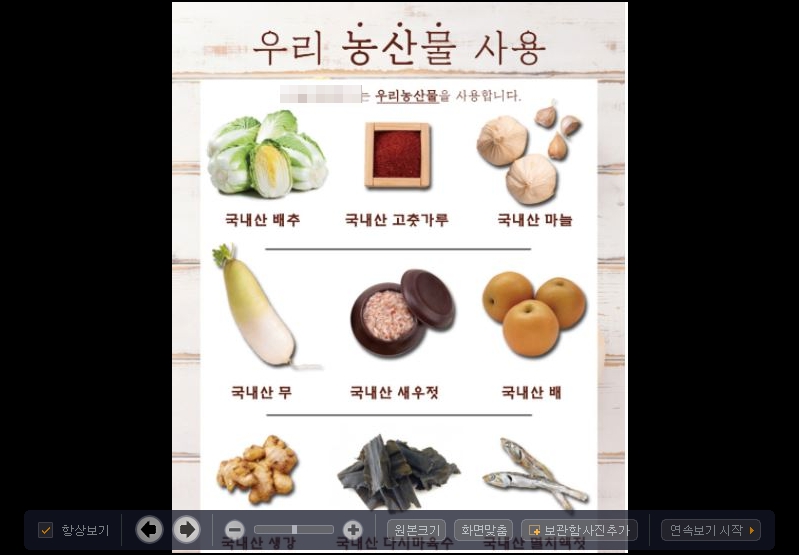Go to the next image
This screenshot has width=799, height=555.
(x=187, y=530)
